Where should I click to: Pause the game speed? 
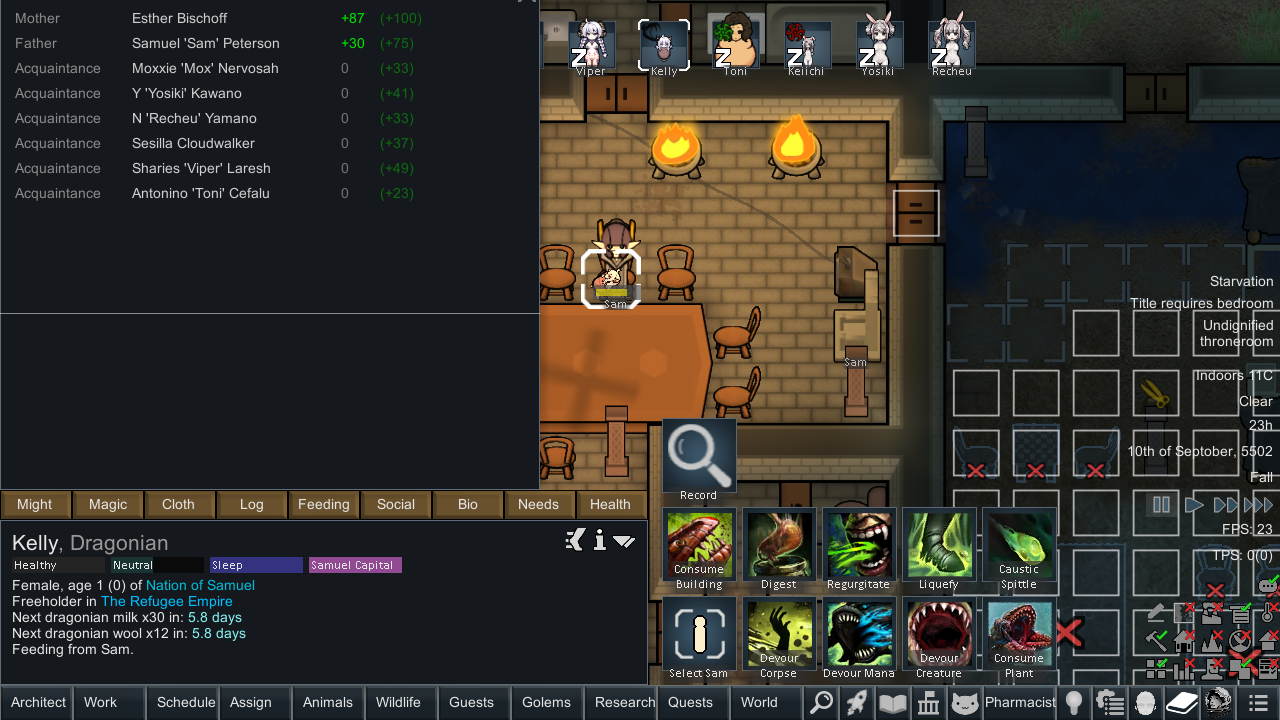click(x=1161, y=505)
